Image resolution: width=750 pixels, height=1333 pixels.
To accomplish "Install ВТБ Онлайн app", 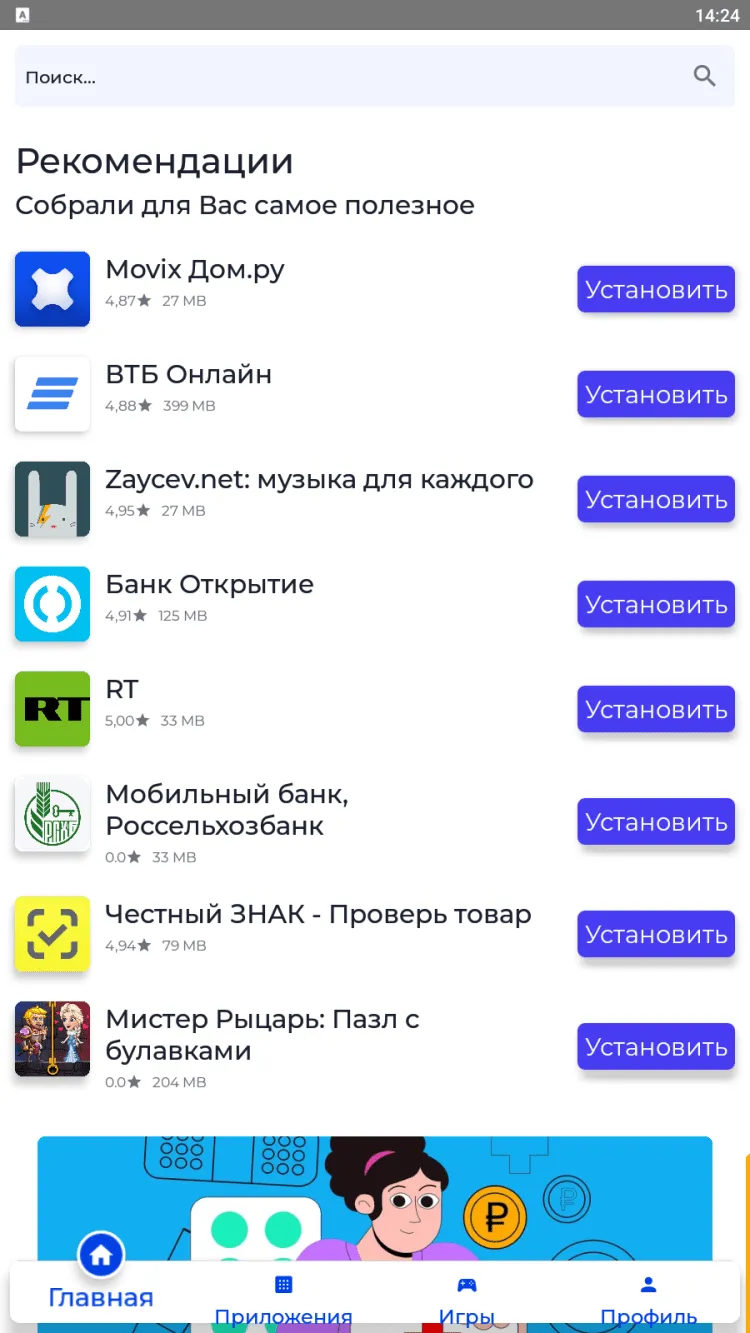I will [x=655, y=395].
